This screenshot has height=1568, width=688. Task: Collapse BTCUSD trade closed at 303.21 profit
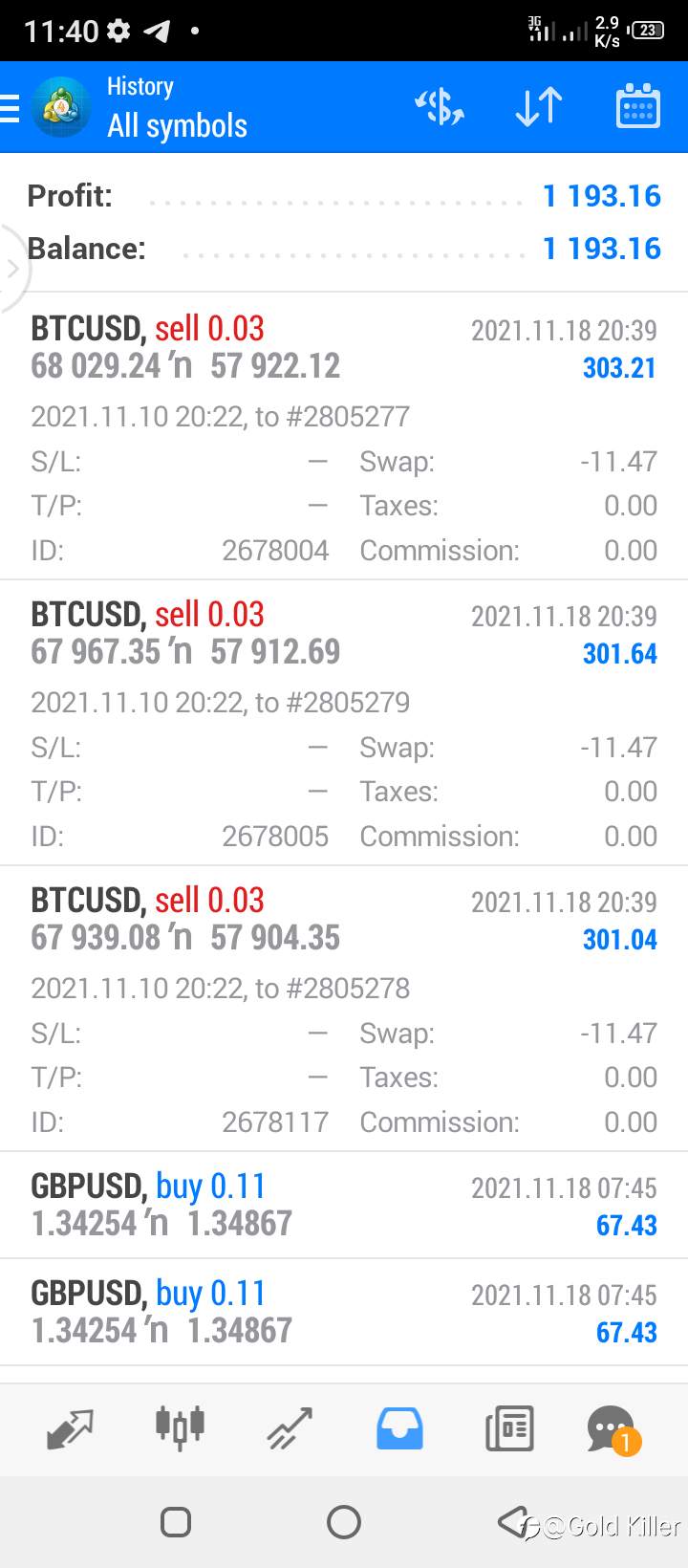coord(344,435)
